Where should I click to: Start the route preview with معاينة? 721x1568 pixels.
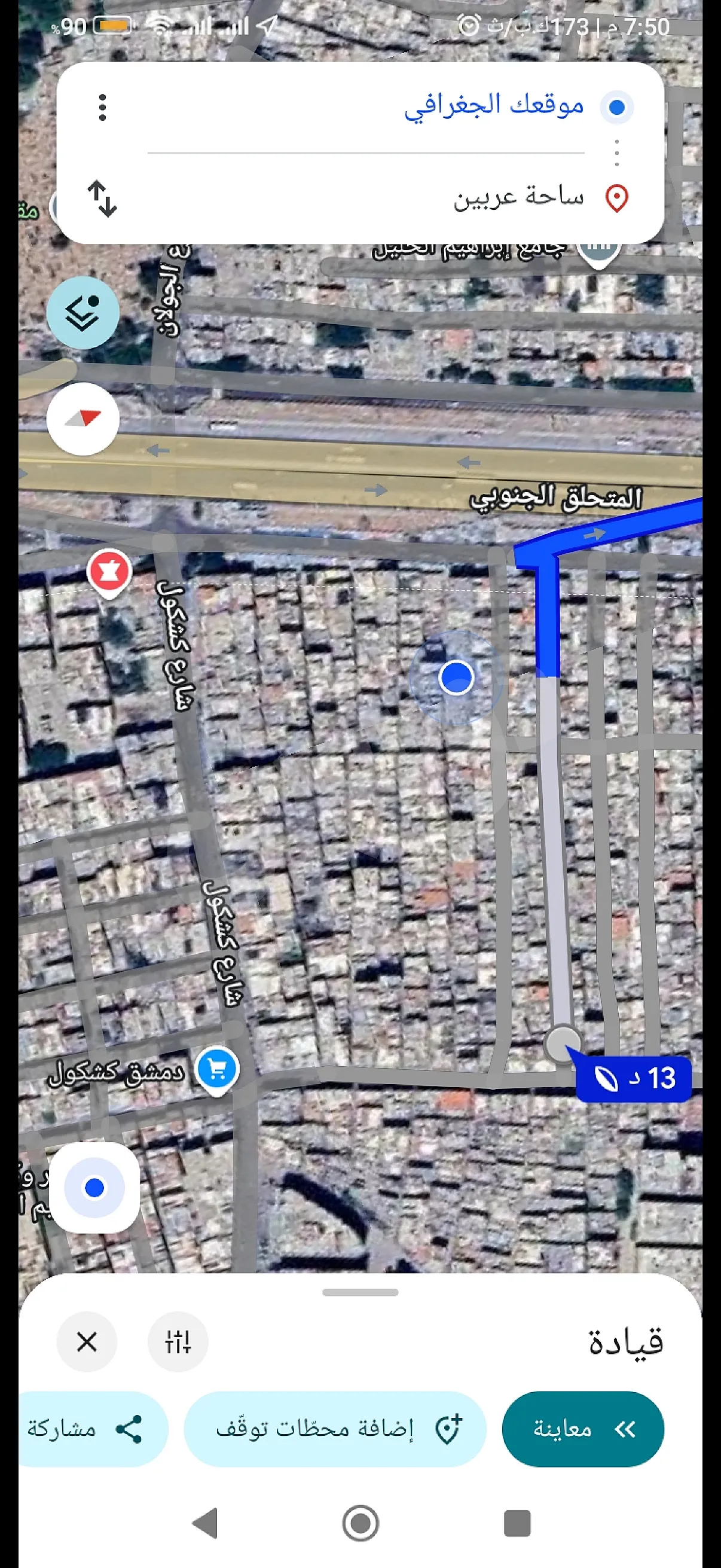click(582, 1429)
